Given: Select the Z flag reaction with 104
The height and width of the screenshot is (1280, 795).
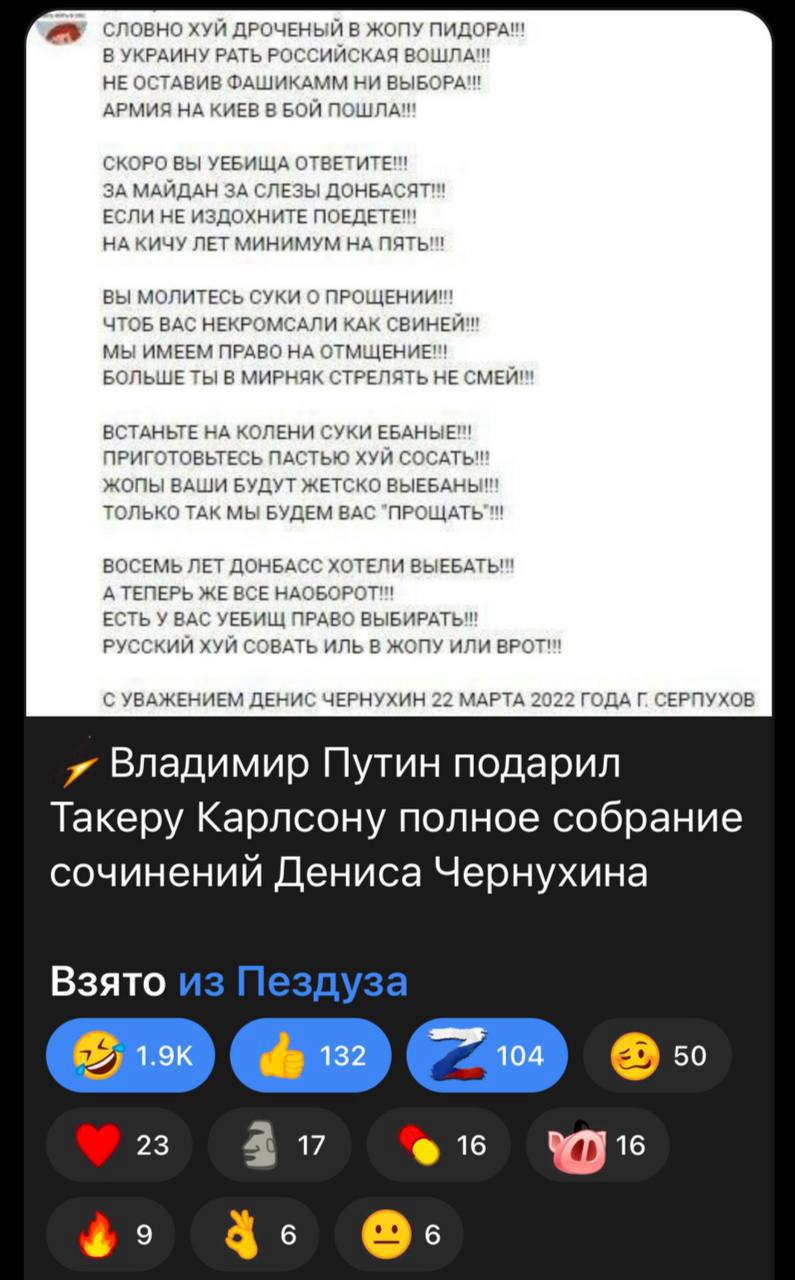Looking at the screenshot, I should [x=487, y=1054].
